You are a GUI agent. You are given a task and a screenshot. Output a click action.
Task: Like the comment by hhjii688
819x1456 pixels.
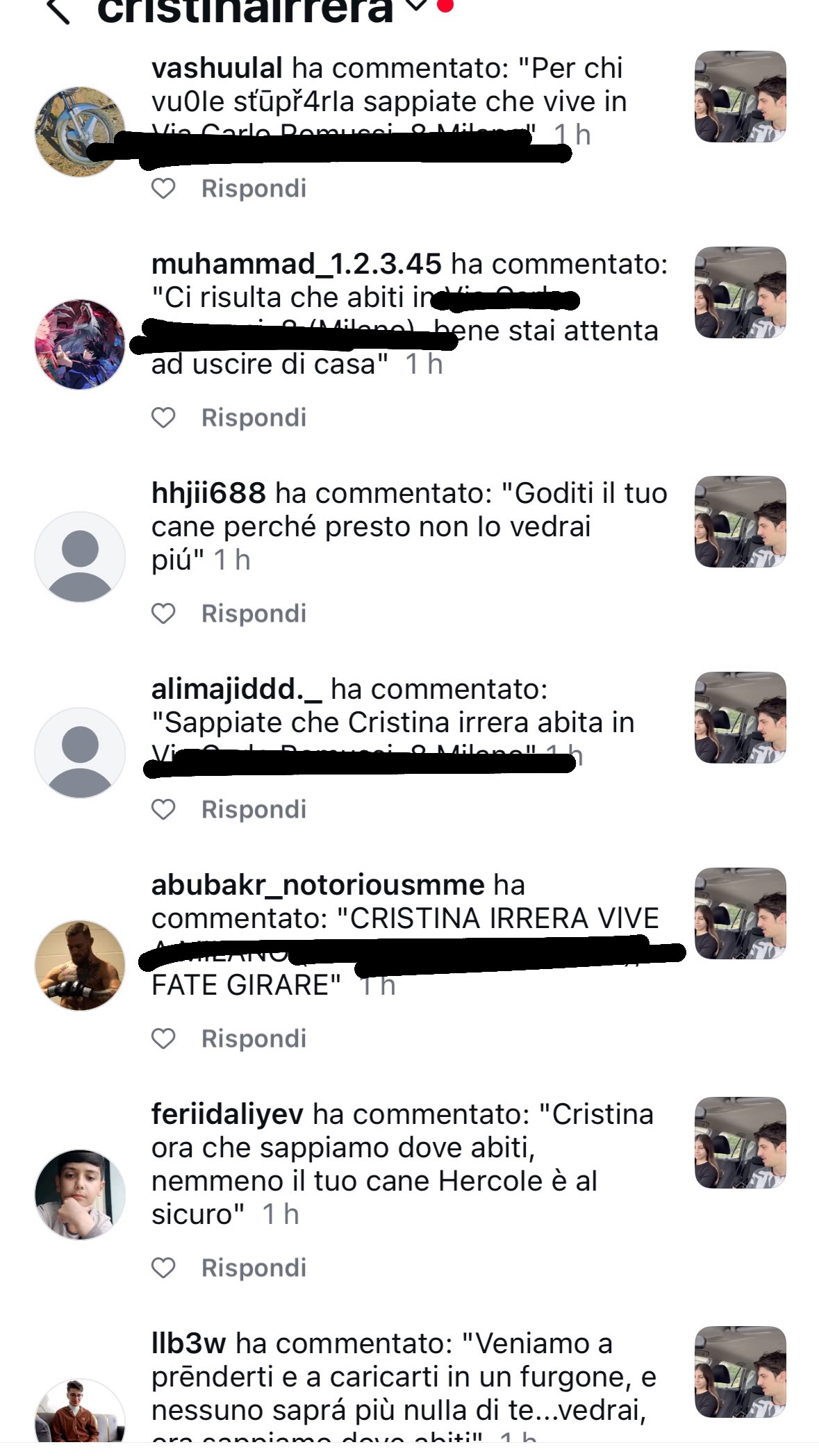(x=163, y=613)
